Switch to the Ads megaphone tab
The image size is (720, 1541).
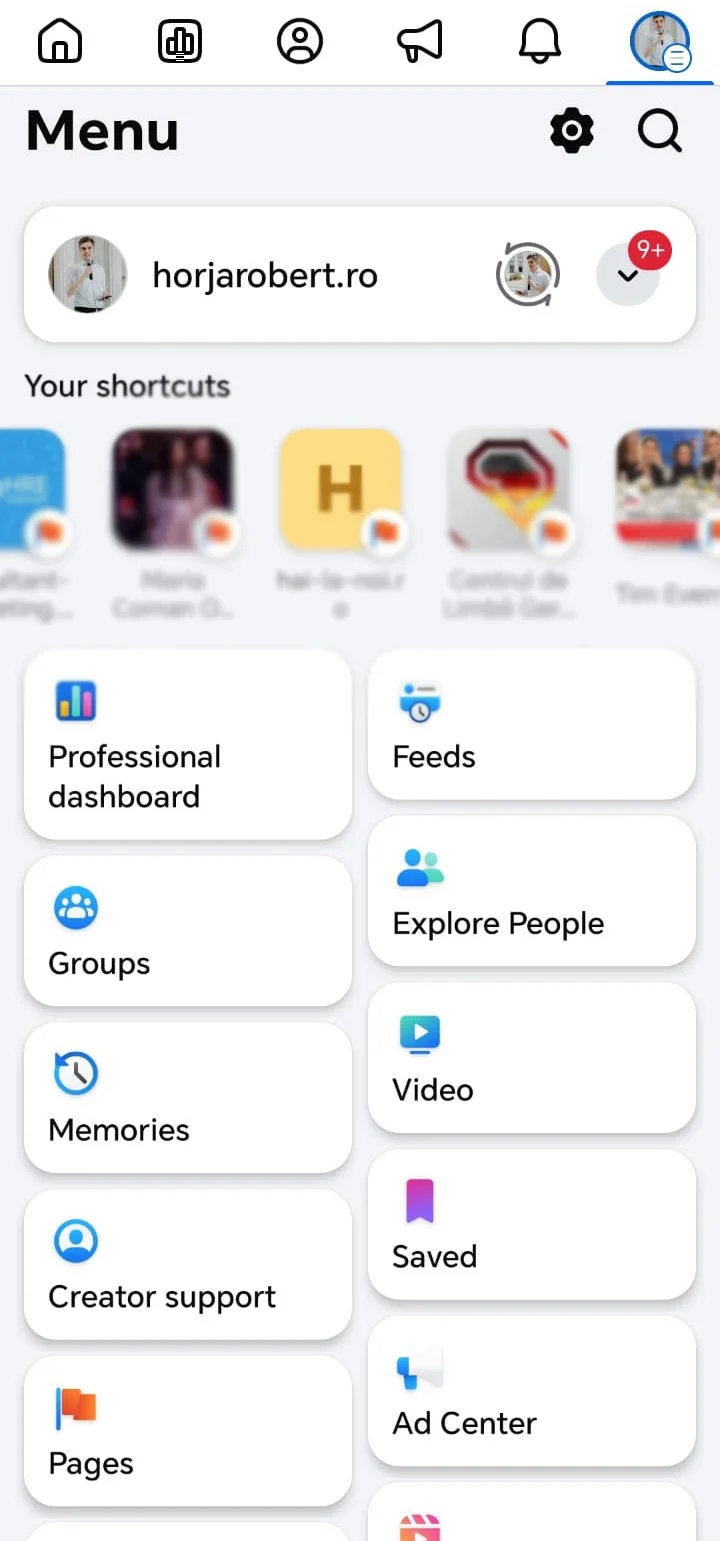[x=420, y=43]
